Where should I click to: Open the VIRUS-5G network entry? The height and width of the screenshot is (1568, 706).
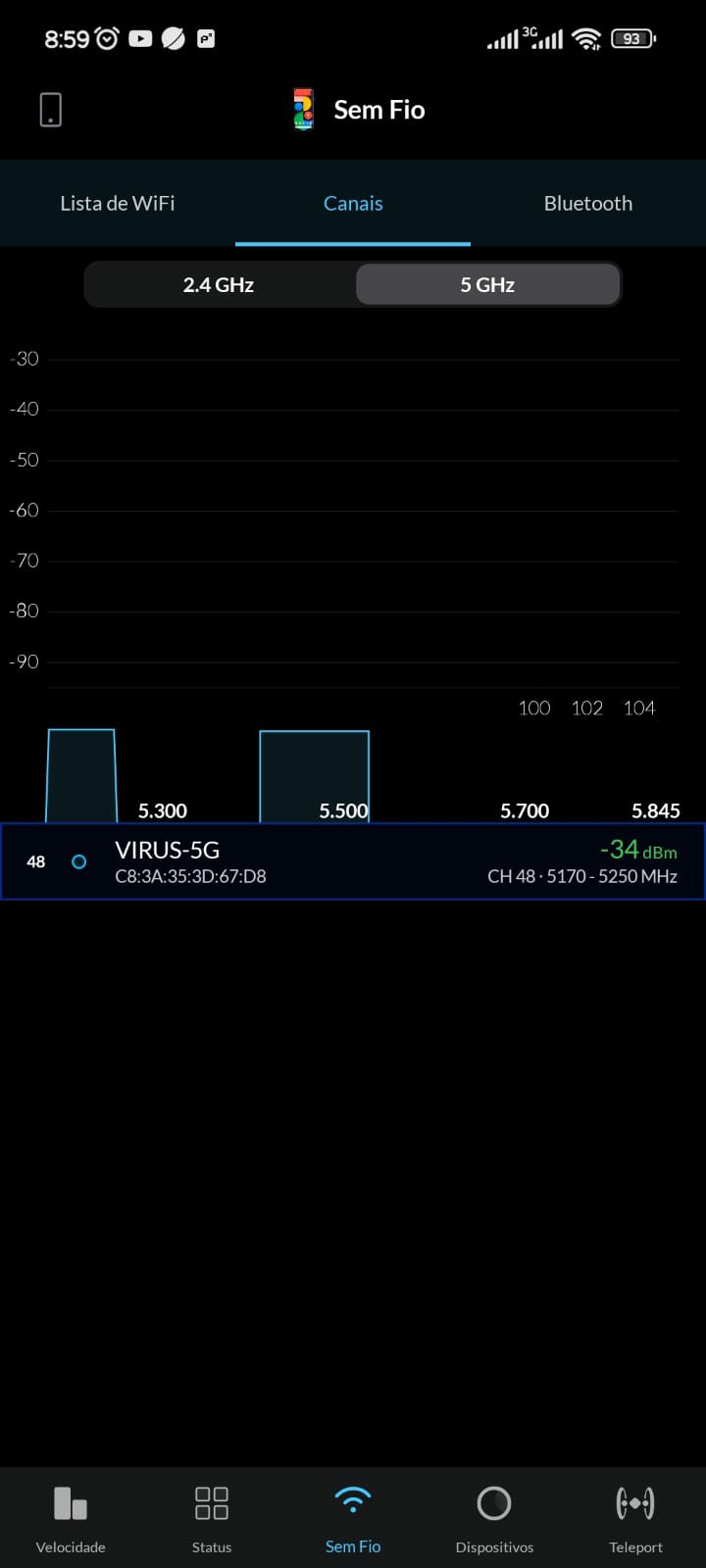coord(353,861)
